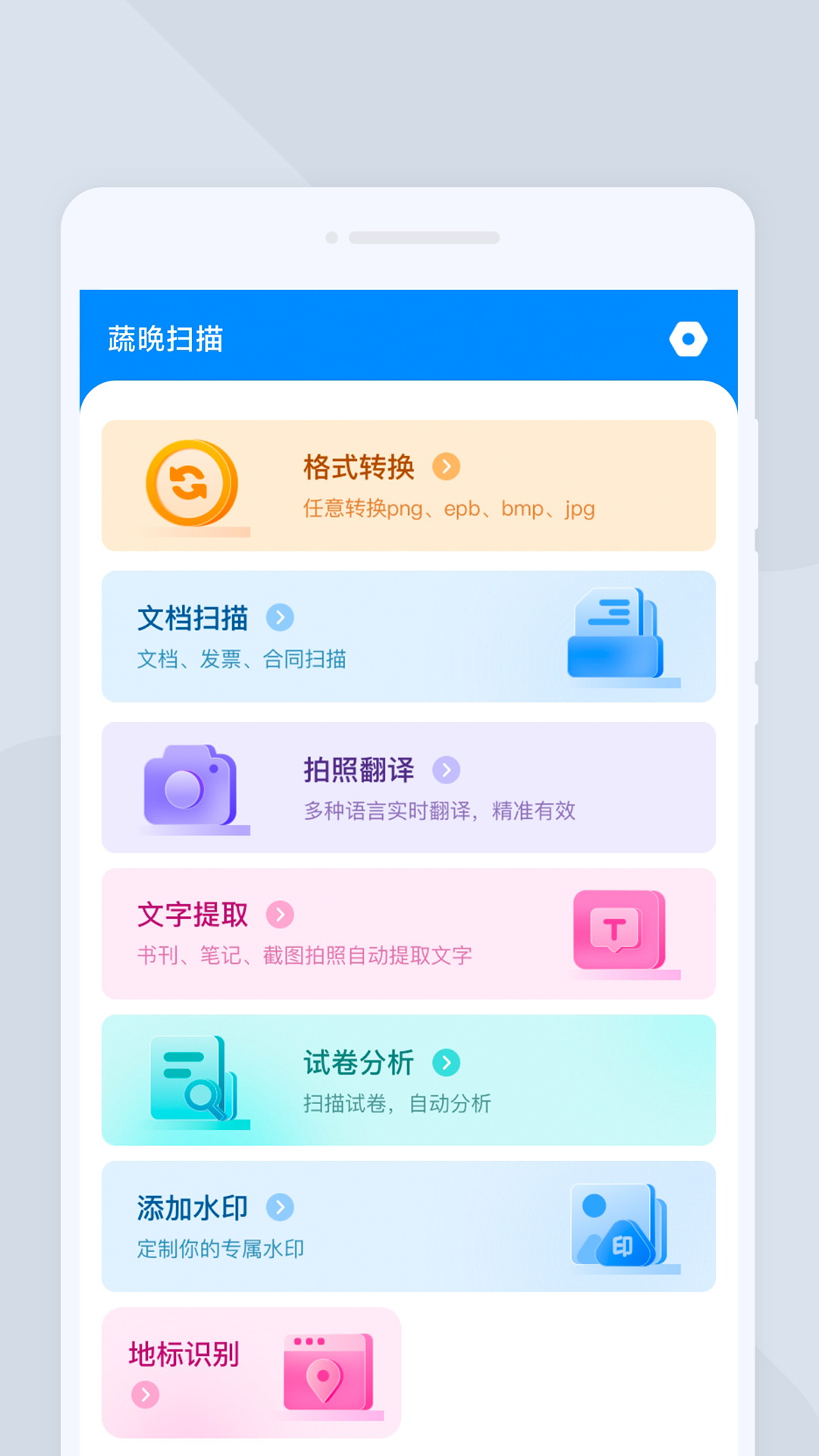Click the arrow next to 文档扫描
Screen dimensions: 819x1456
point(281,618)
